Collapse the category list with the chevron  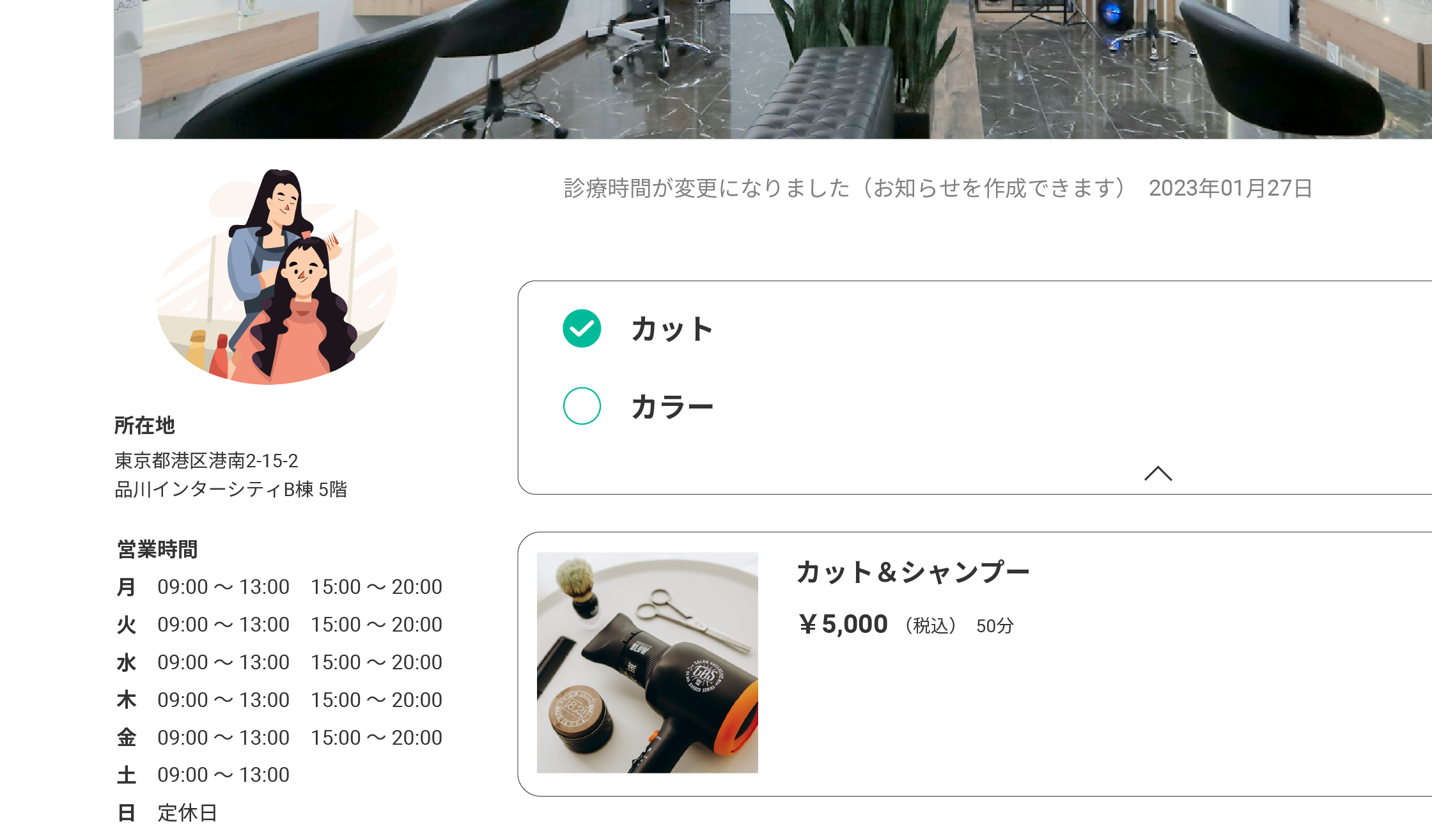pos(1158,474)
